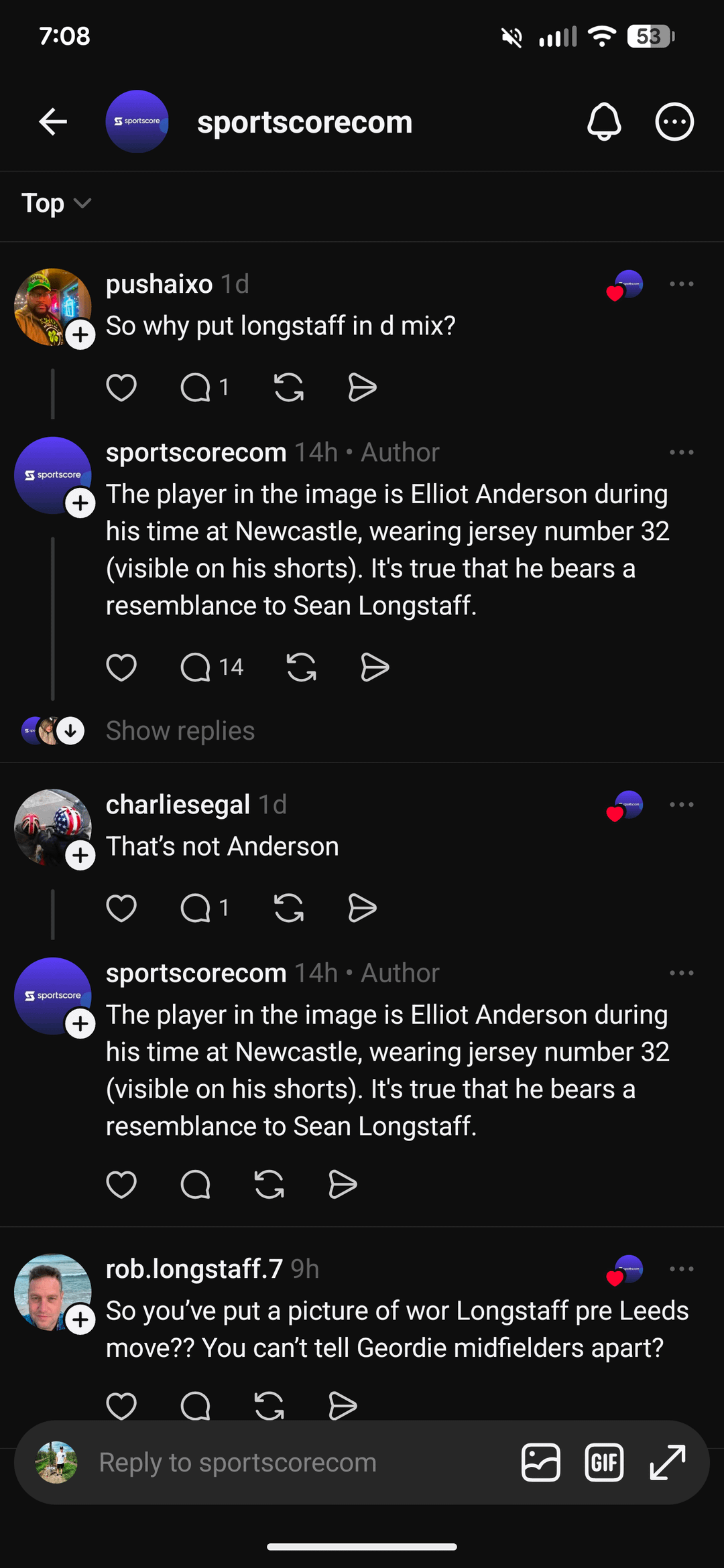
Task: Like rob.longstaff.7's comment
Action: click(x=121, y=1404)
